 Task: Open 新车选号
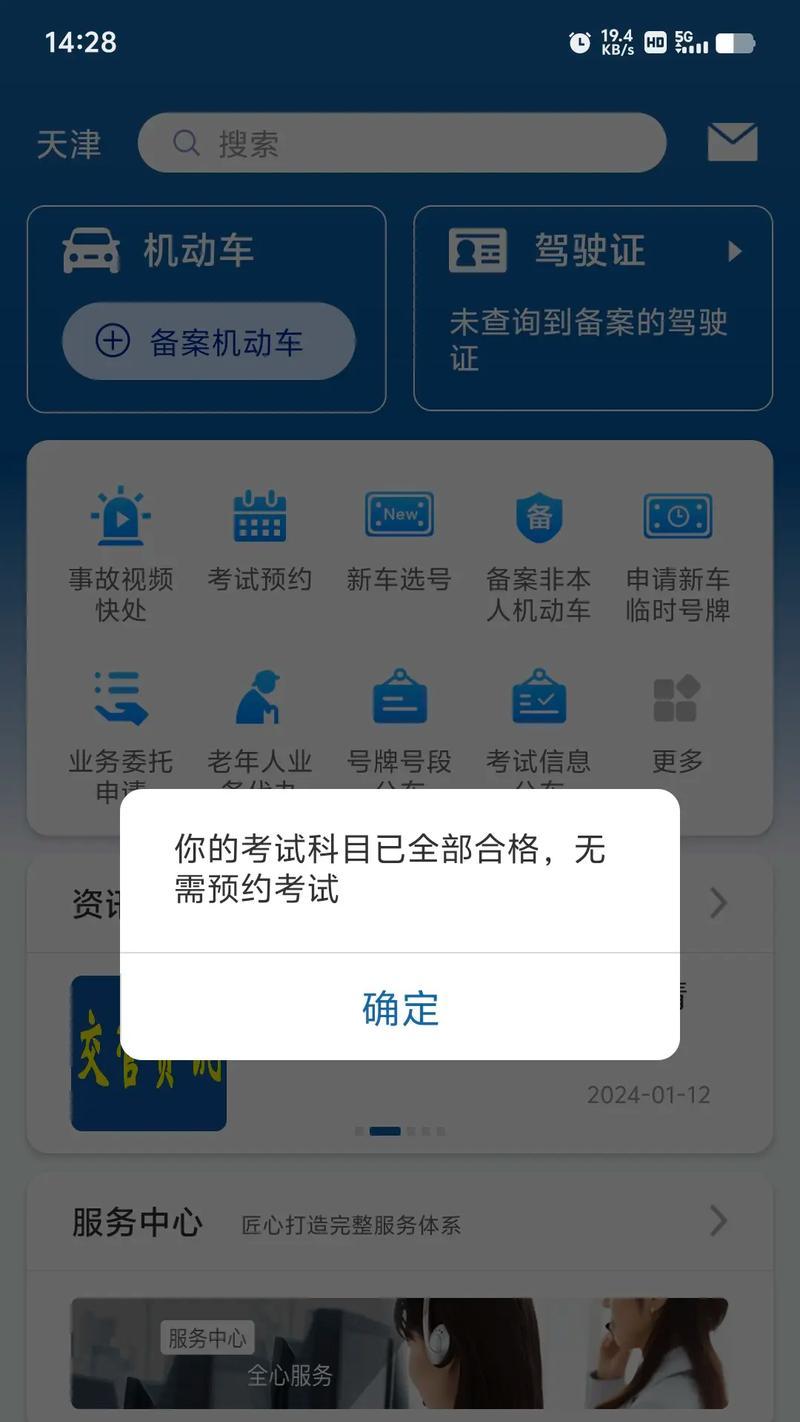pos(399,540)
